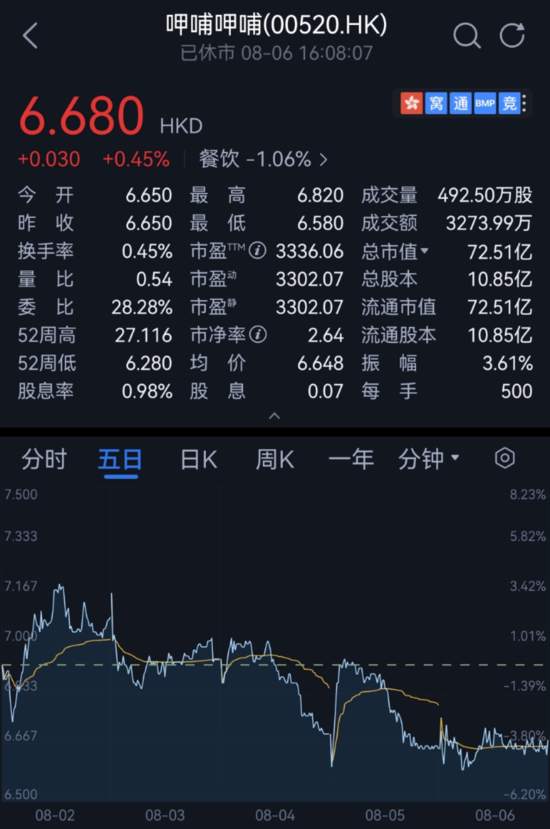Open the market tags overflow dots

524,103
